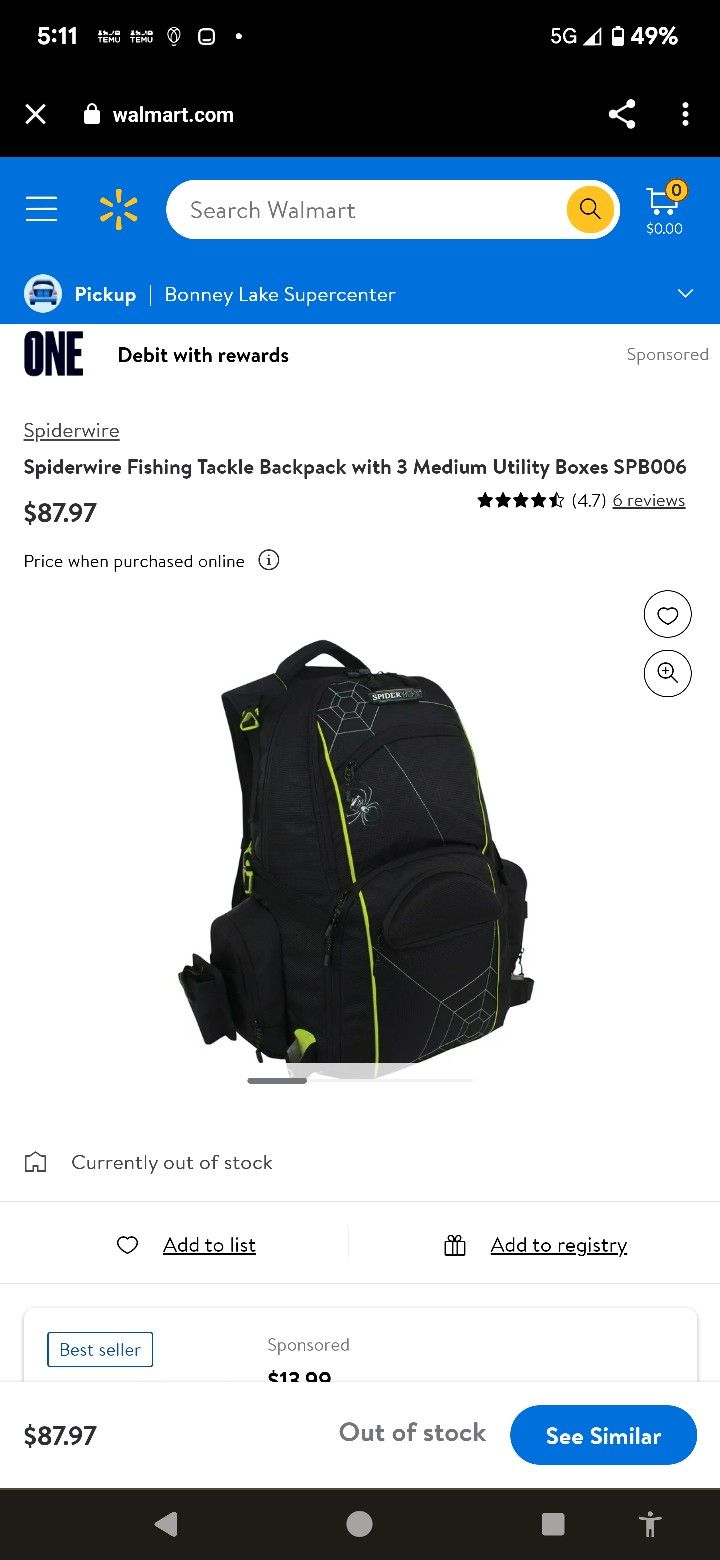Go to Walmart home via spark logo
Viewport: 720px width, 1560px height.
tap(118, 209)
